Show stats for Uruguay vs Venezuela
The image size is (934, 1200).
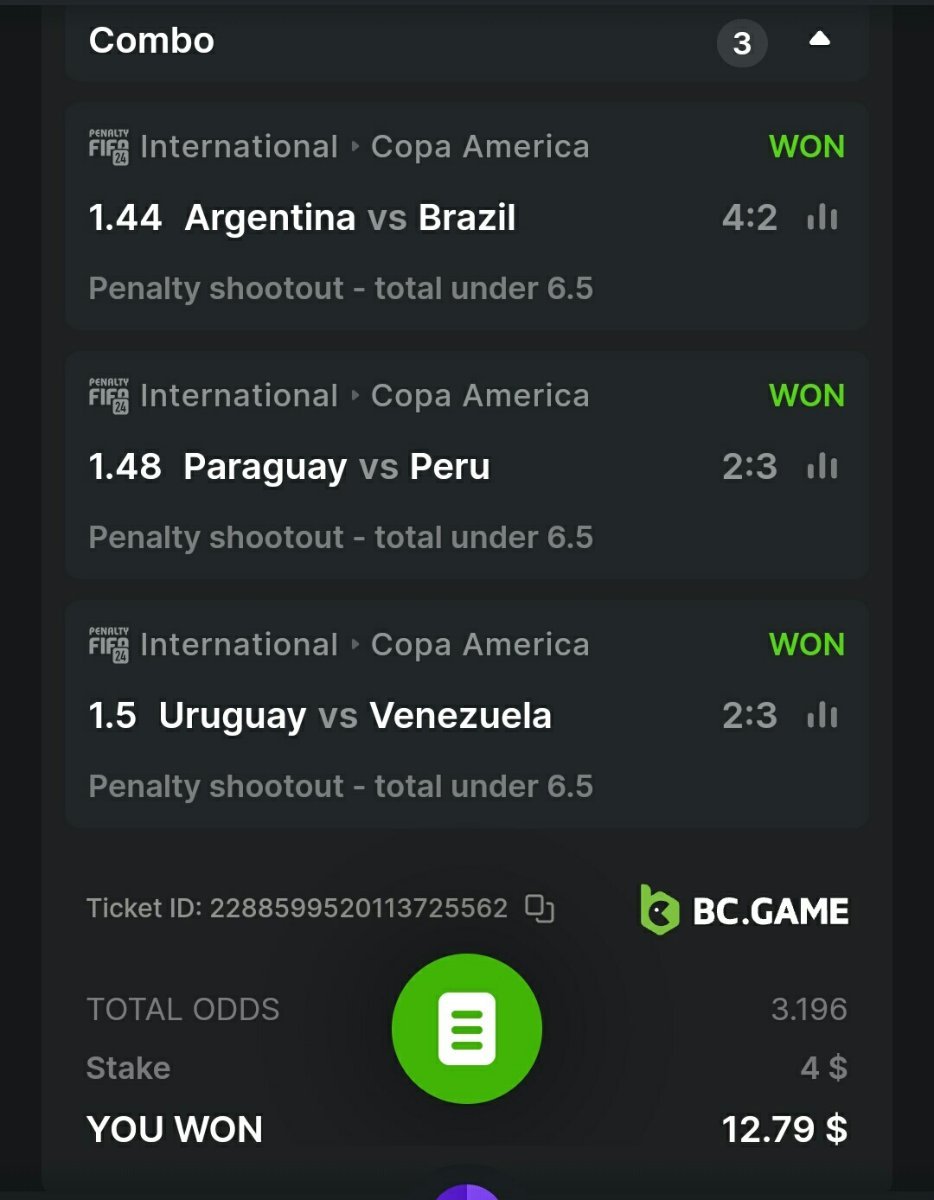(822, 716)
